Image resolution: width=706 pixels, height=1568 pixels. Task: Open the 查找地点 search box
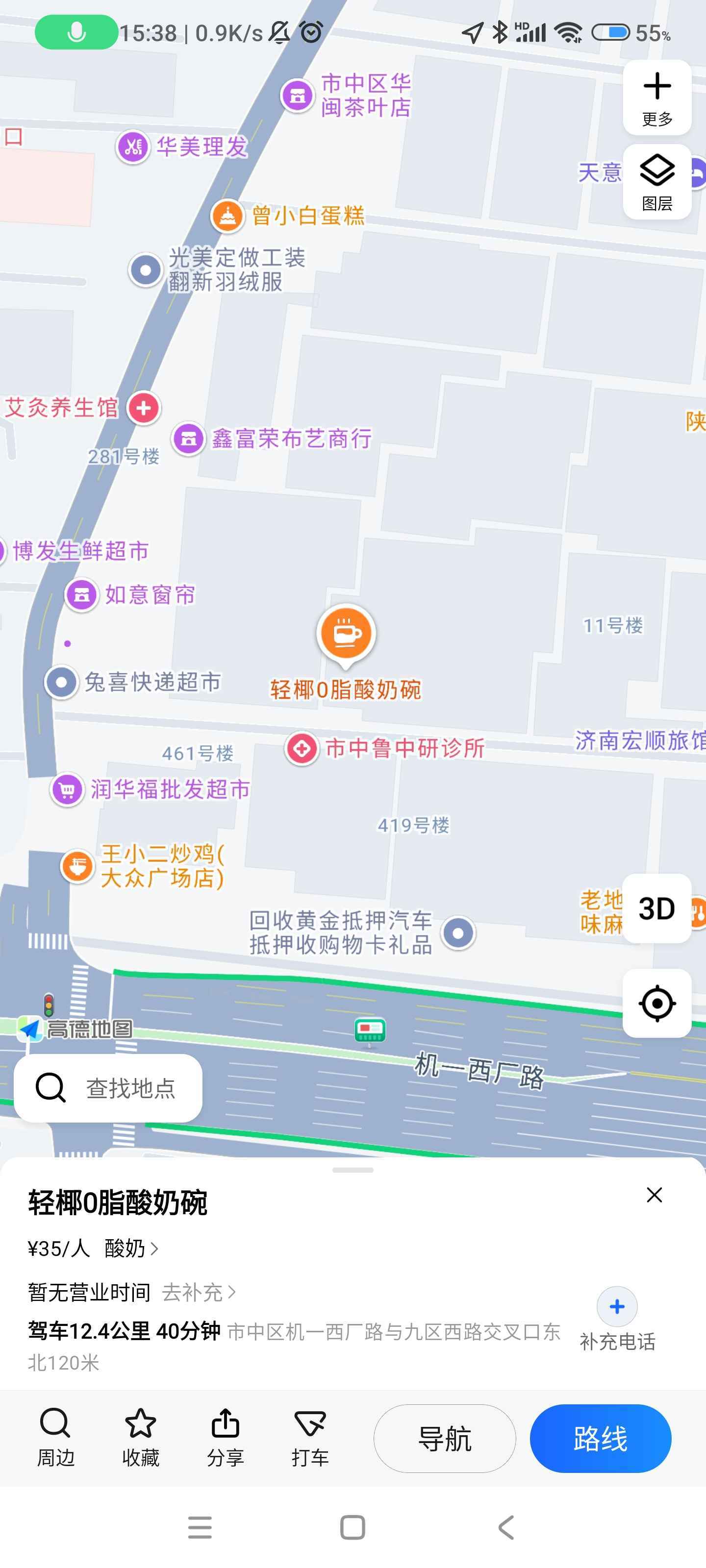[x=108, y=1088]
